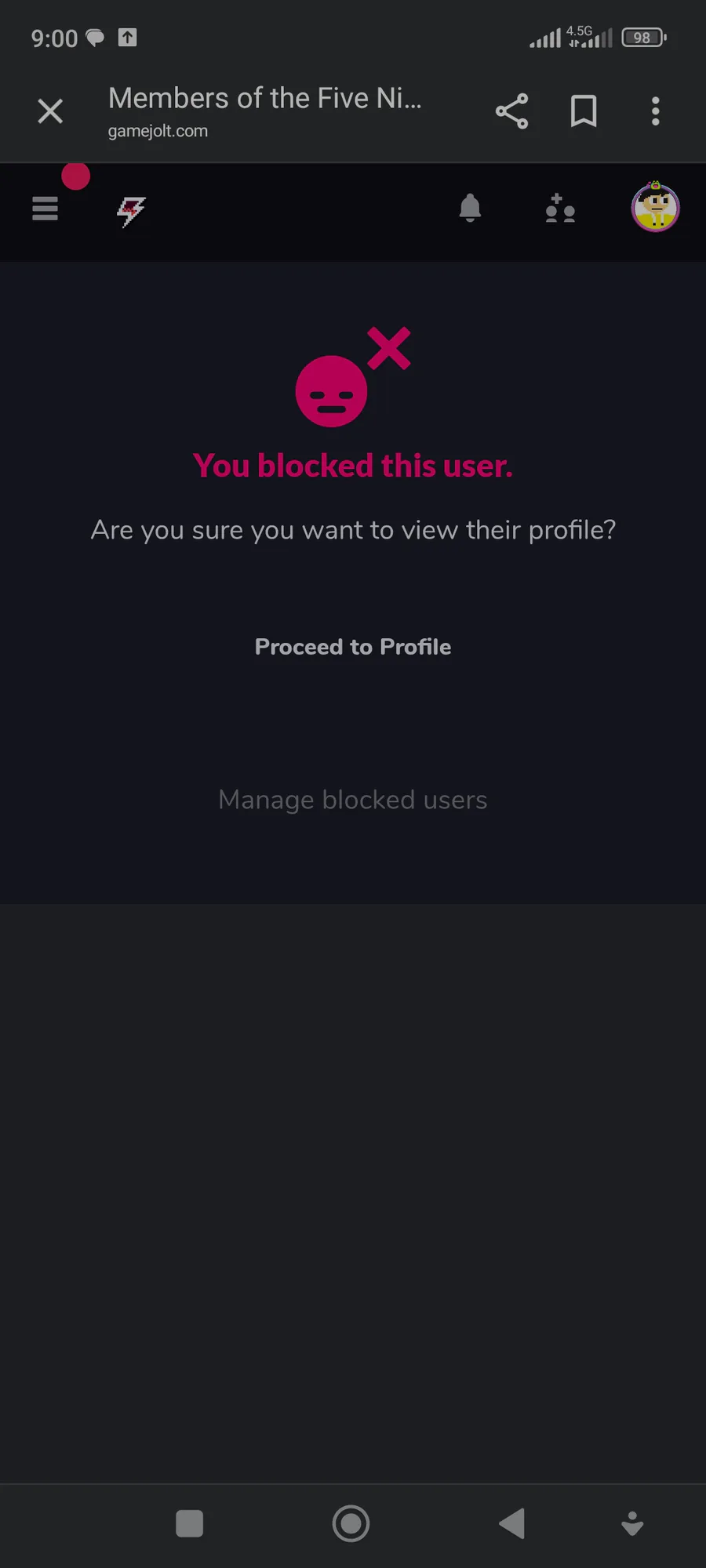
Task: Share this Game Jolt page
Action: coord(511,111)
